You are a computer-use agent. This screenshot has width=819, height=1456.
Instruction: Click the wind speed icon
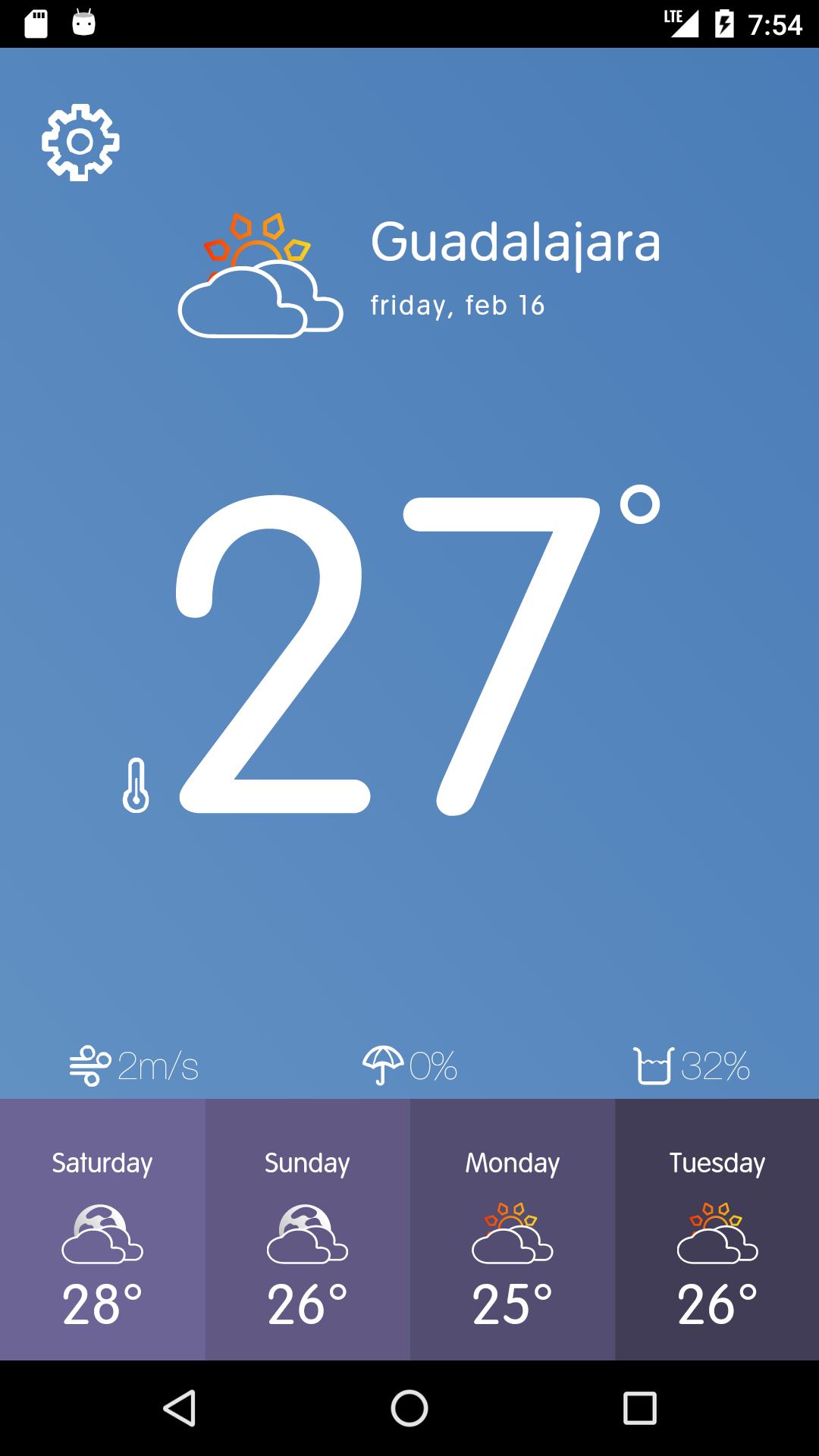(x=89, y=1065)
